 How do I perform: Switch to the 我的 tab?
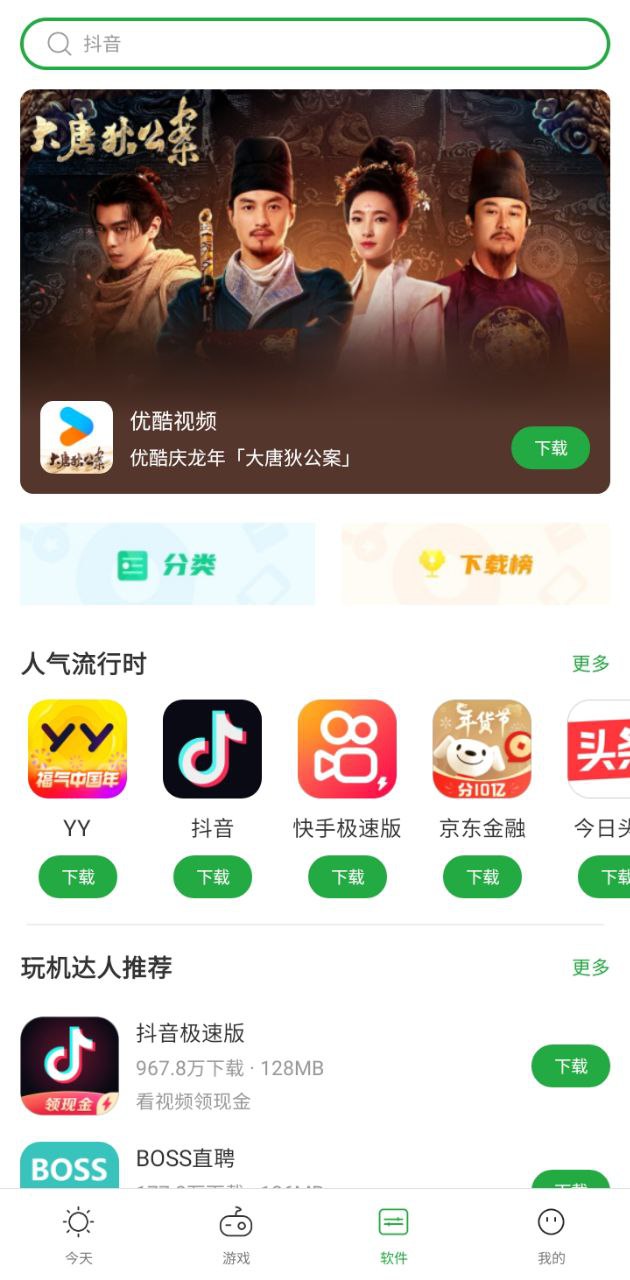(x=551, y=1235)
